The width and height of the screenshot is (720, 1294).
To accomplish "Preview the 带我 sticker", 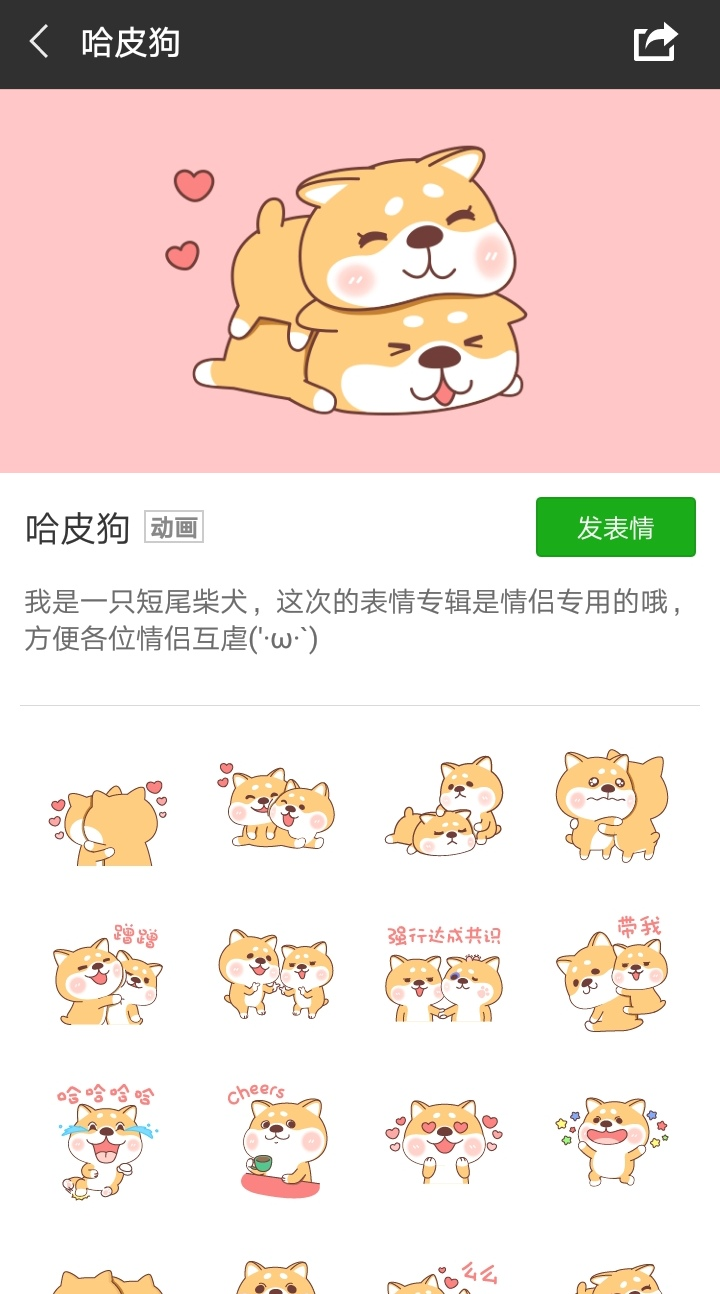I will coord(612,973).
